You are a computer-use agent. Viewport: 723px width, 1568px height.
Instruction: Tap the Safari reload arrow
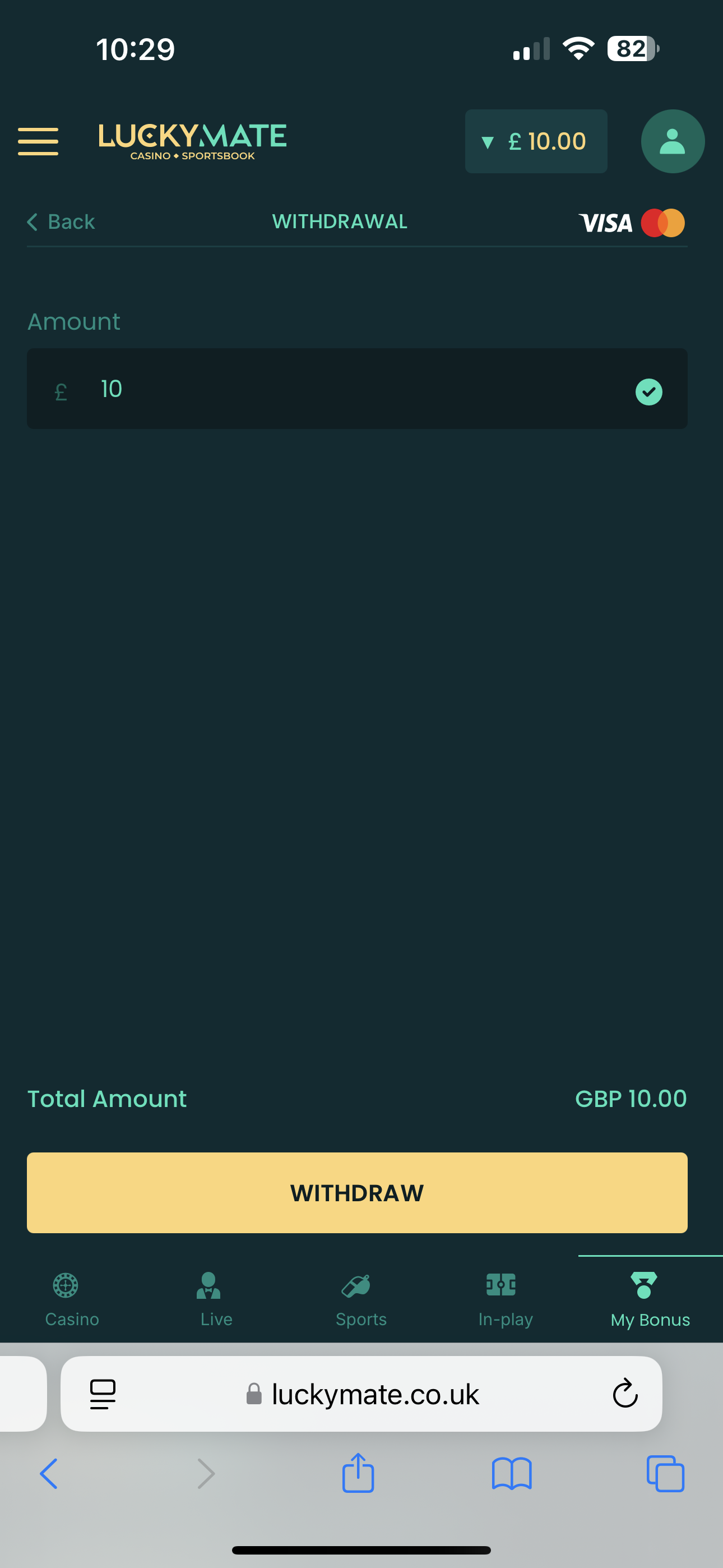[x=624, y=1395]
